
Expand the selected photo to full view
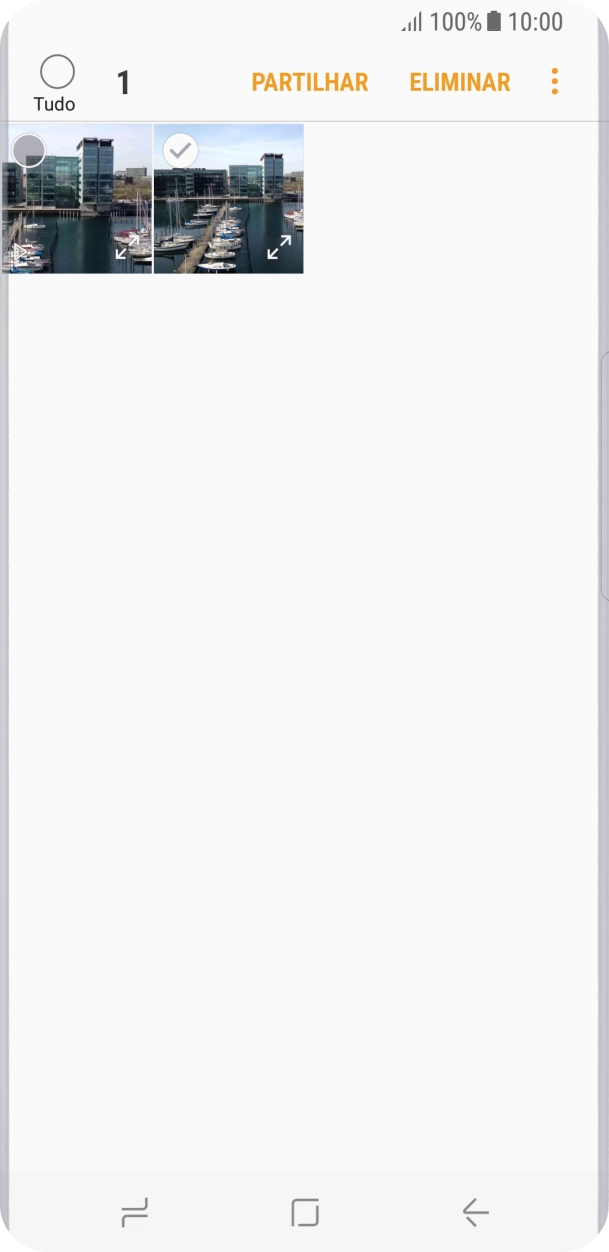pyautogui.click(x=279, y=247)
